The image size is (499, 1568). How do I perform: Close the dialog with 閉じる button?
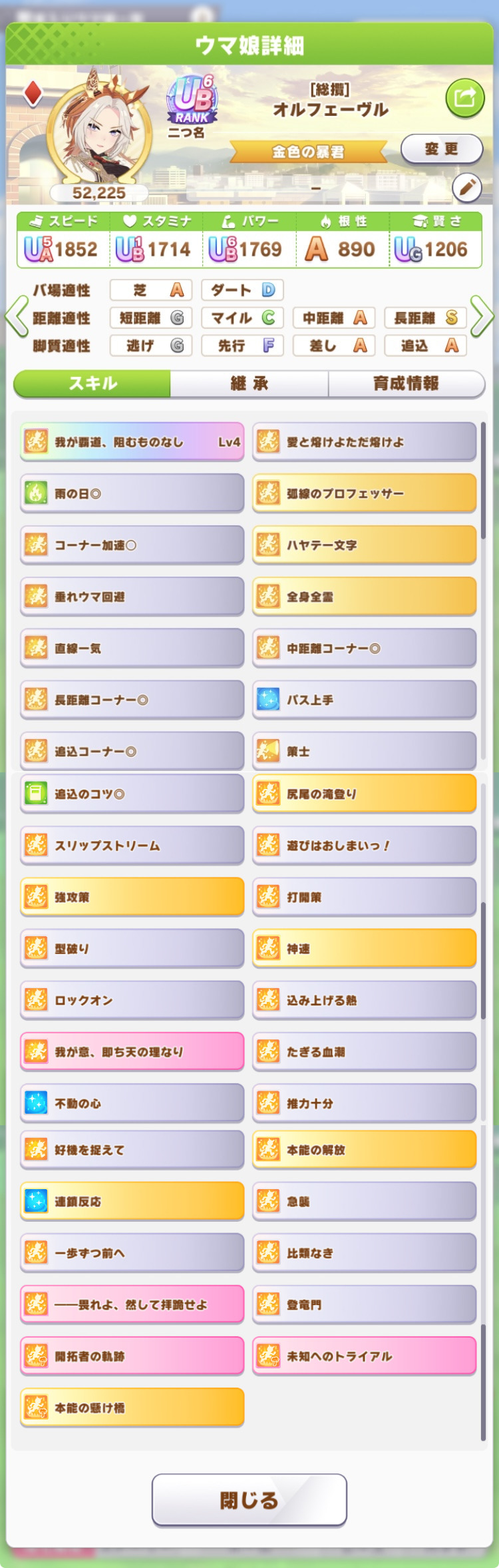coord(249,1500)
